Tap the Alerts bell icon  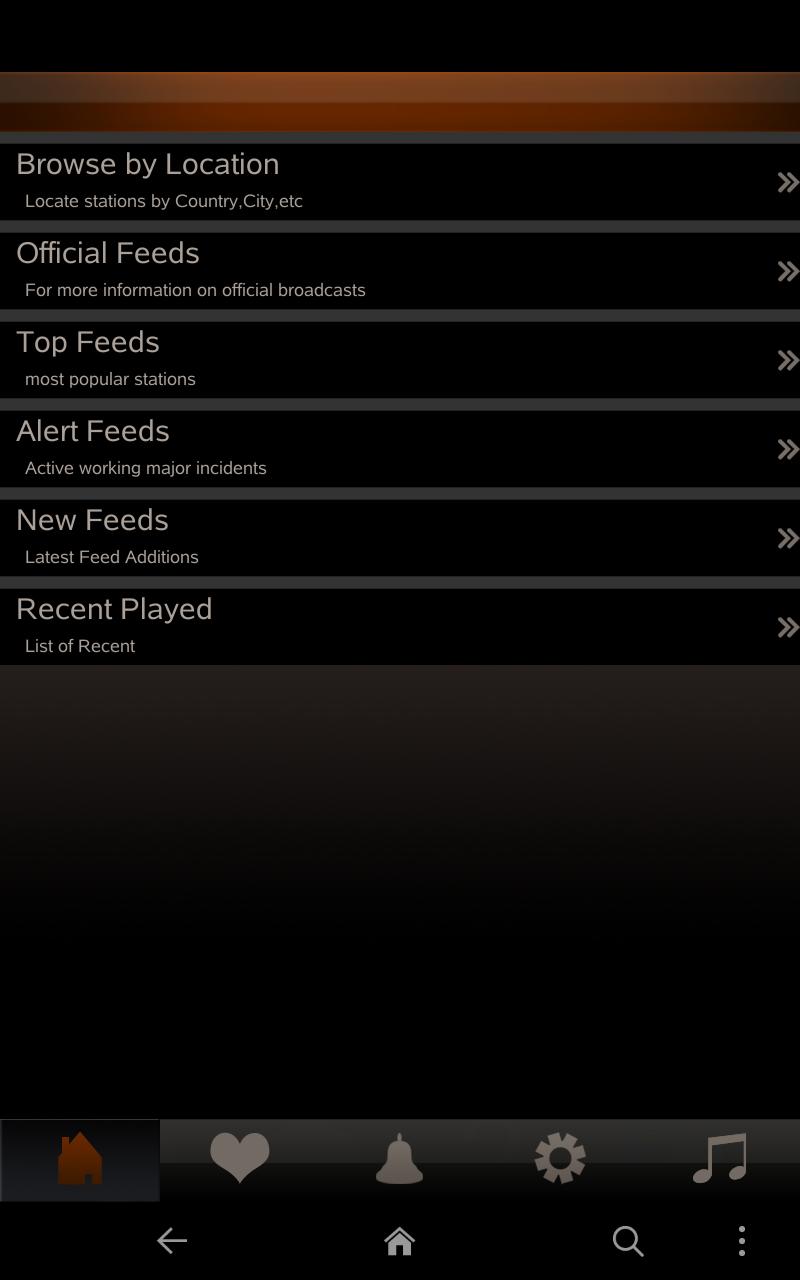click(400, 1158)
